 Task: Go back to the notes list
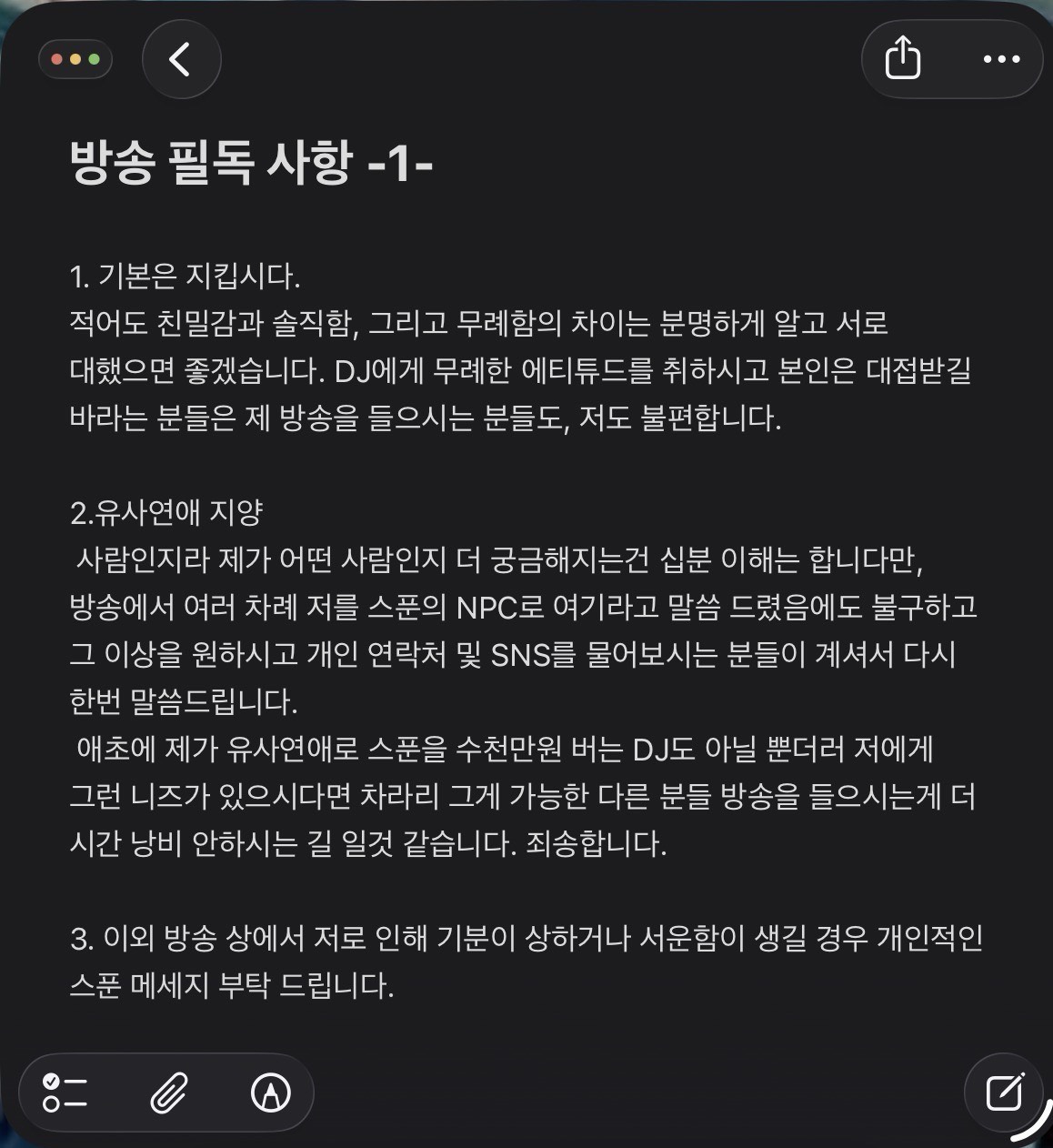(181, 60)
